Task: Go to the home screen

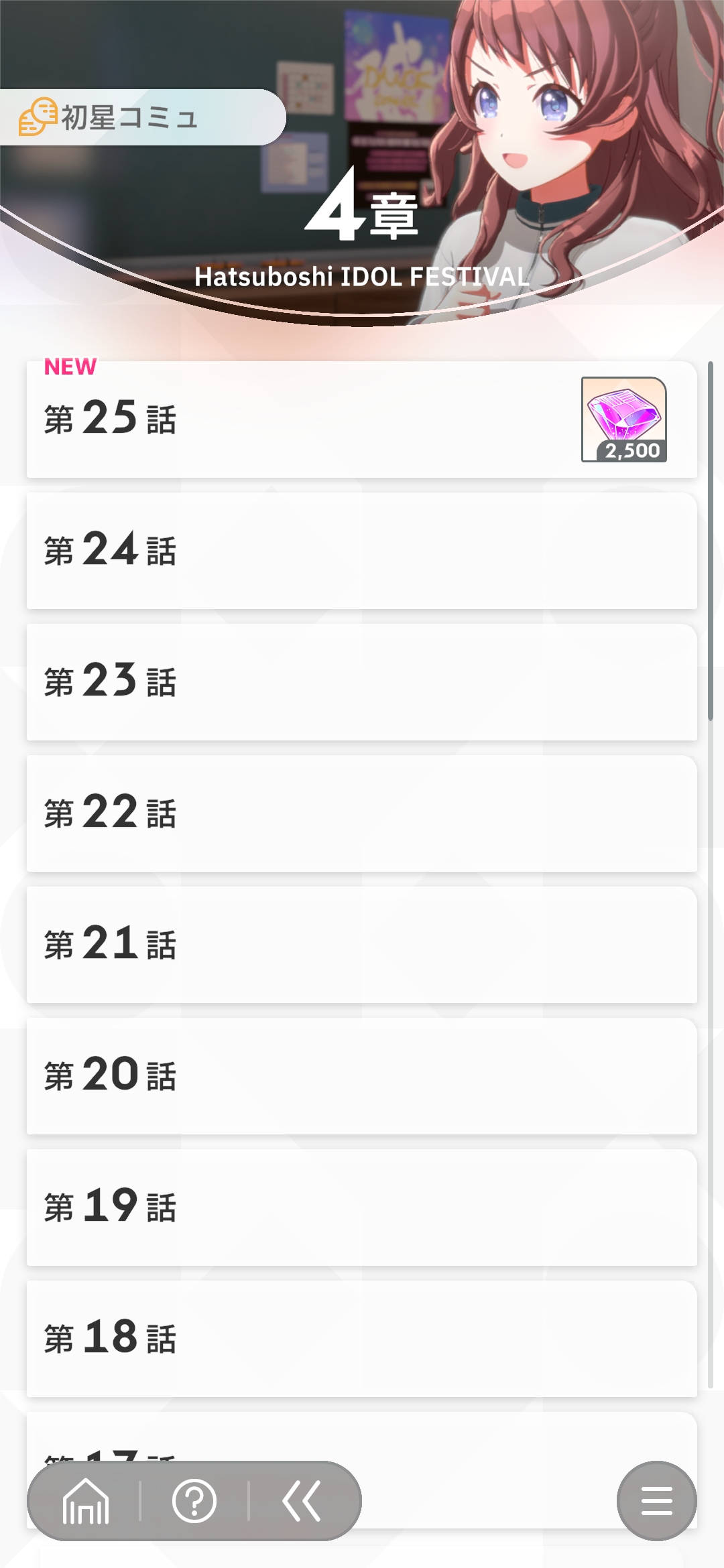Action: [86, 1501]
